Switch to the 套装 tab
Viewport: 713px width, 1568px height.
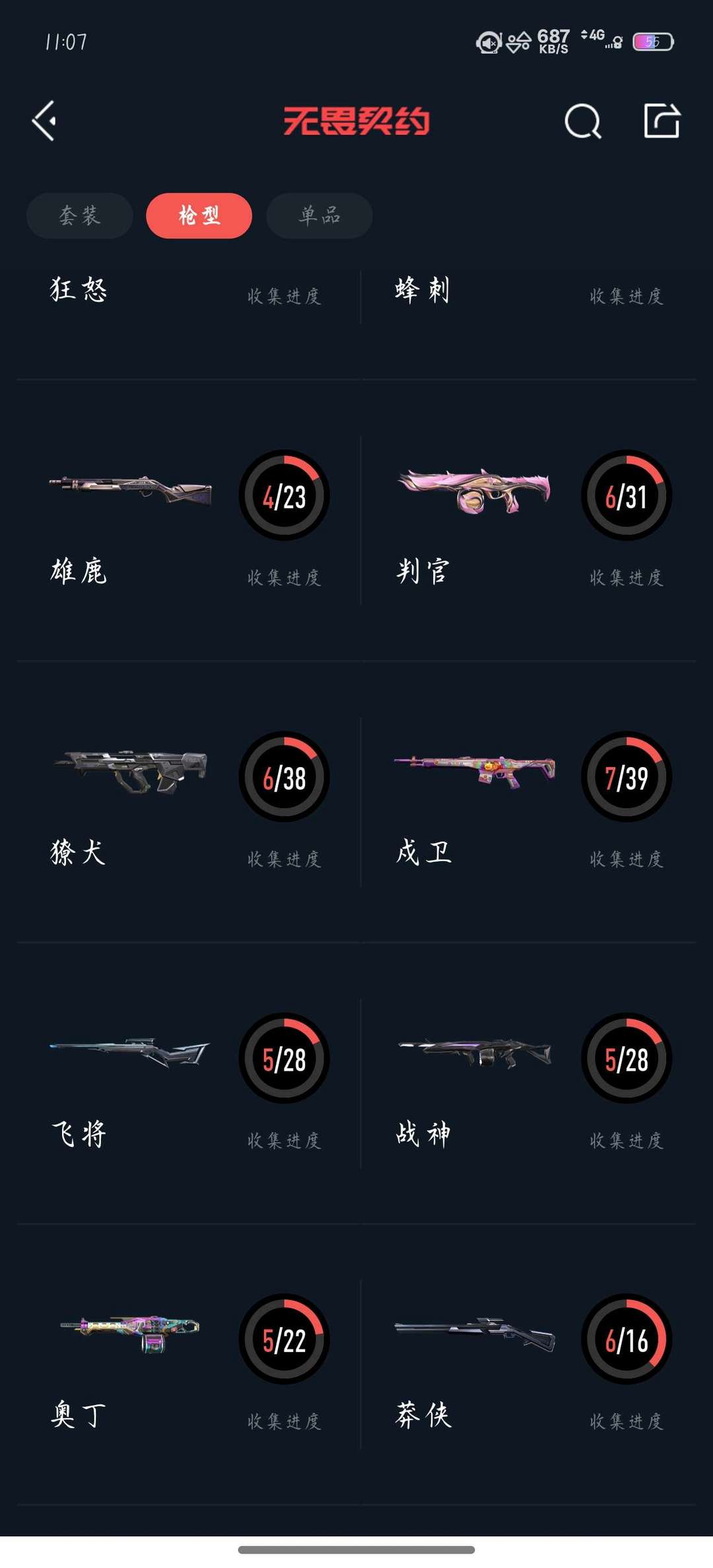(x=79, y=215)
